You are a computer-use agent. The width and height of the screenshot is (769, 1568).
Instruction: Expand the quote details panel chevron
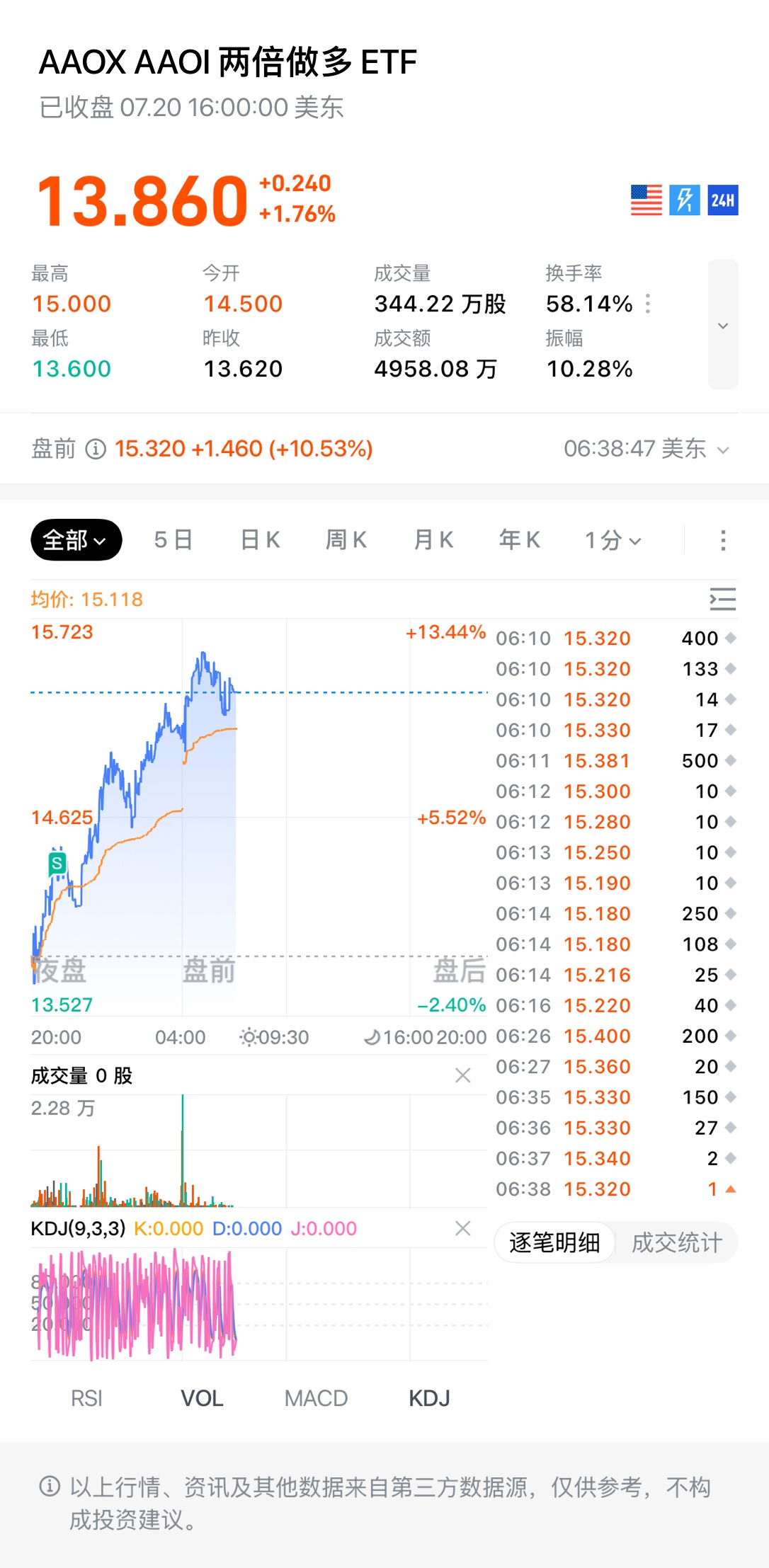723,325
